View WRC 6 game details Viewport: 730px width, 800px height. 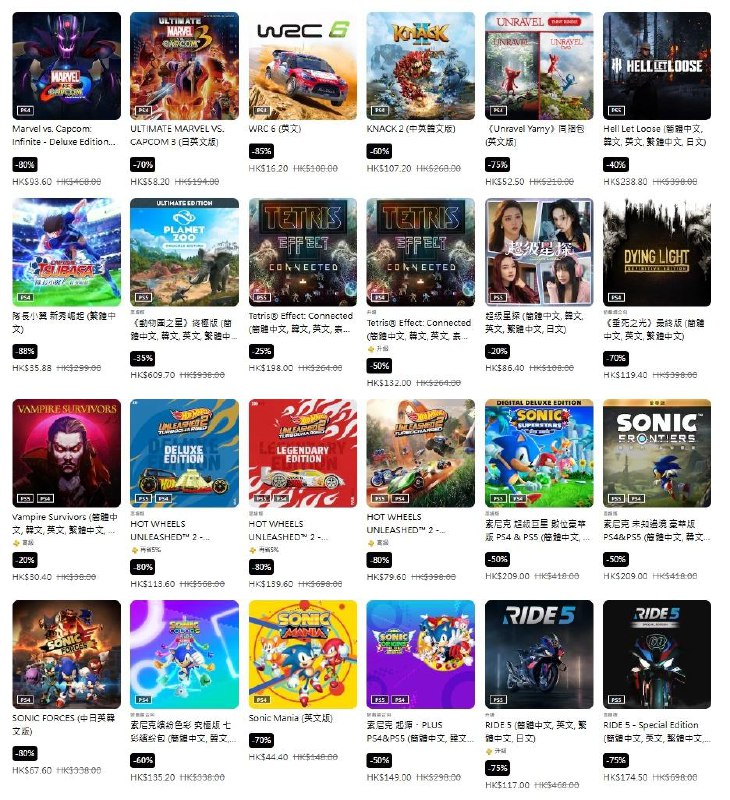(302, 66)
